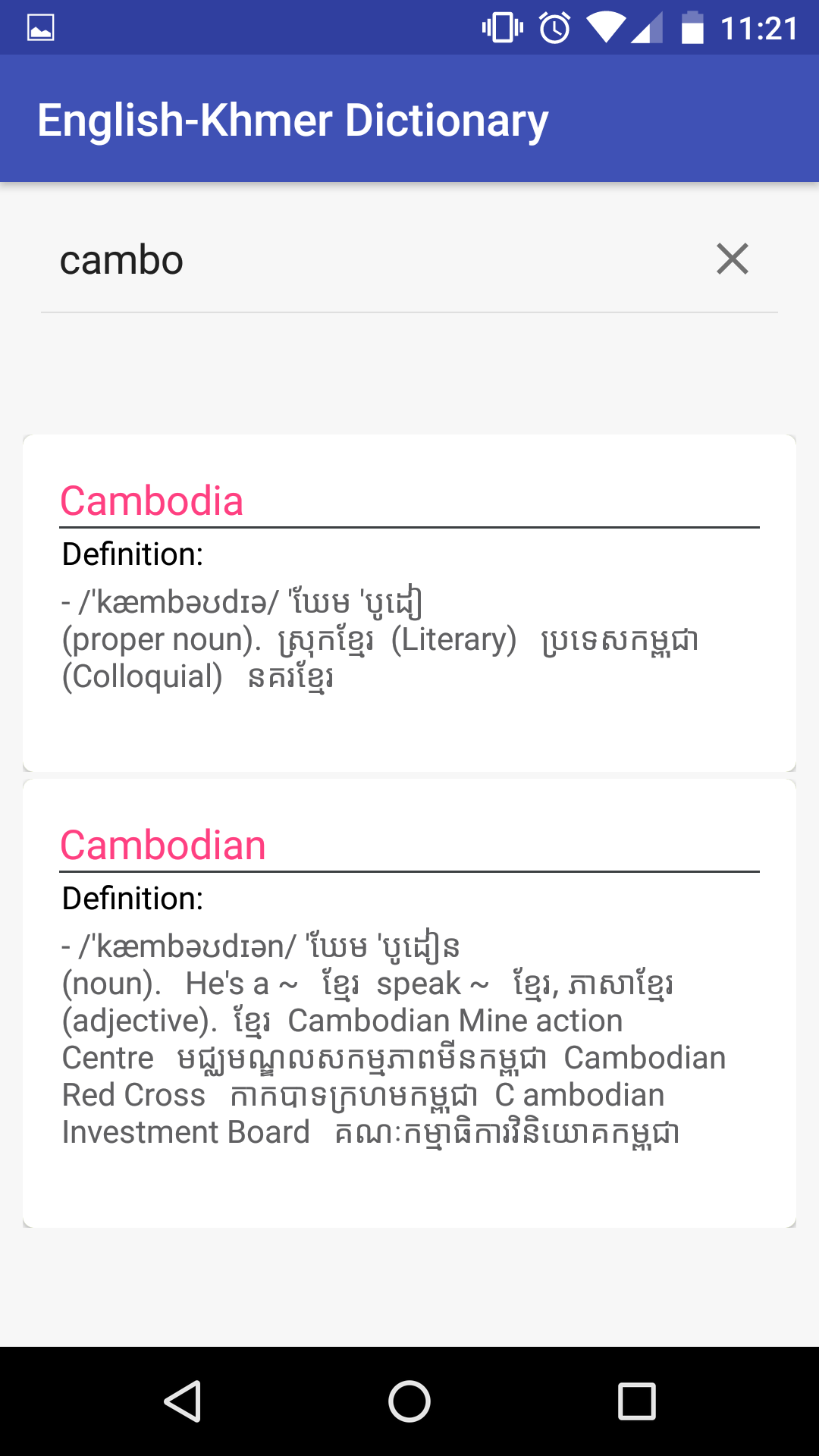Open the screenshot notification icon in status bar
819x1456 pixels.
pos(42,25)
